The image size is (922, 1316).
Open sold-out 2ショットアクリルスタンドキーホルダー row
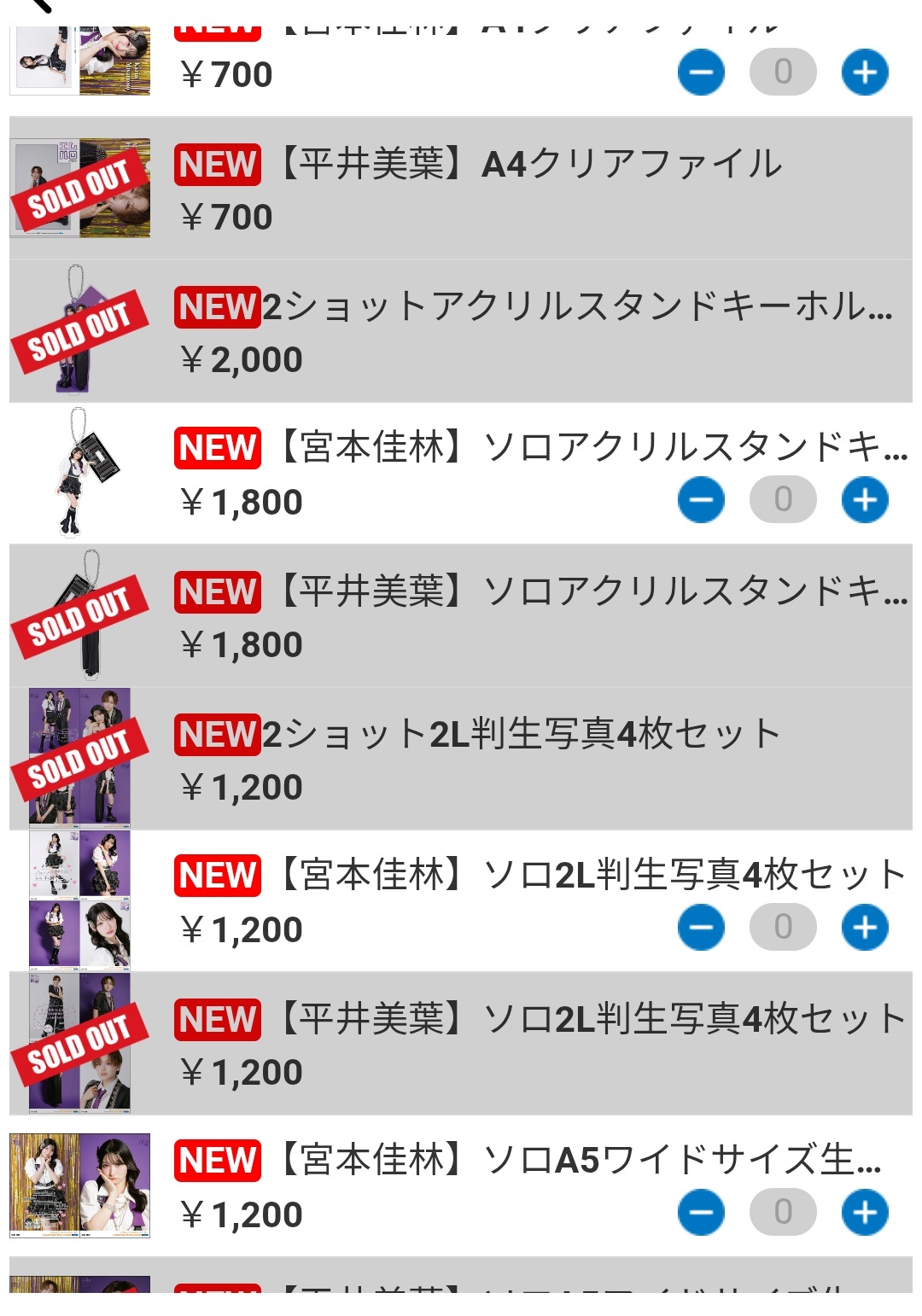(x=529, y=307)
